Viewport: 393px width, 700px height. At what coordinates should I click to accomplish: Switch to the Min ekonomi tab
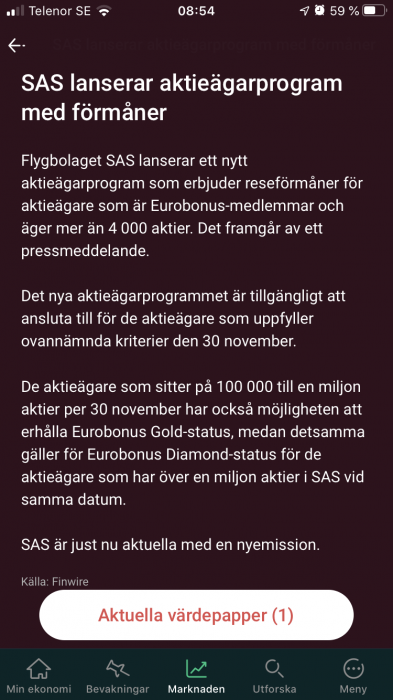[x=39, y=676]
